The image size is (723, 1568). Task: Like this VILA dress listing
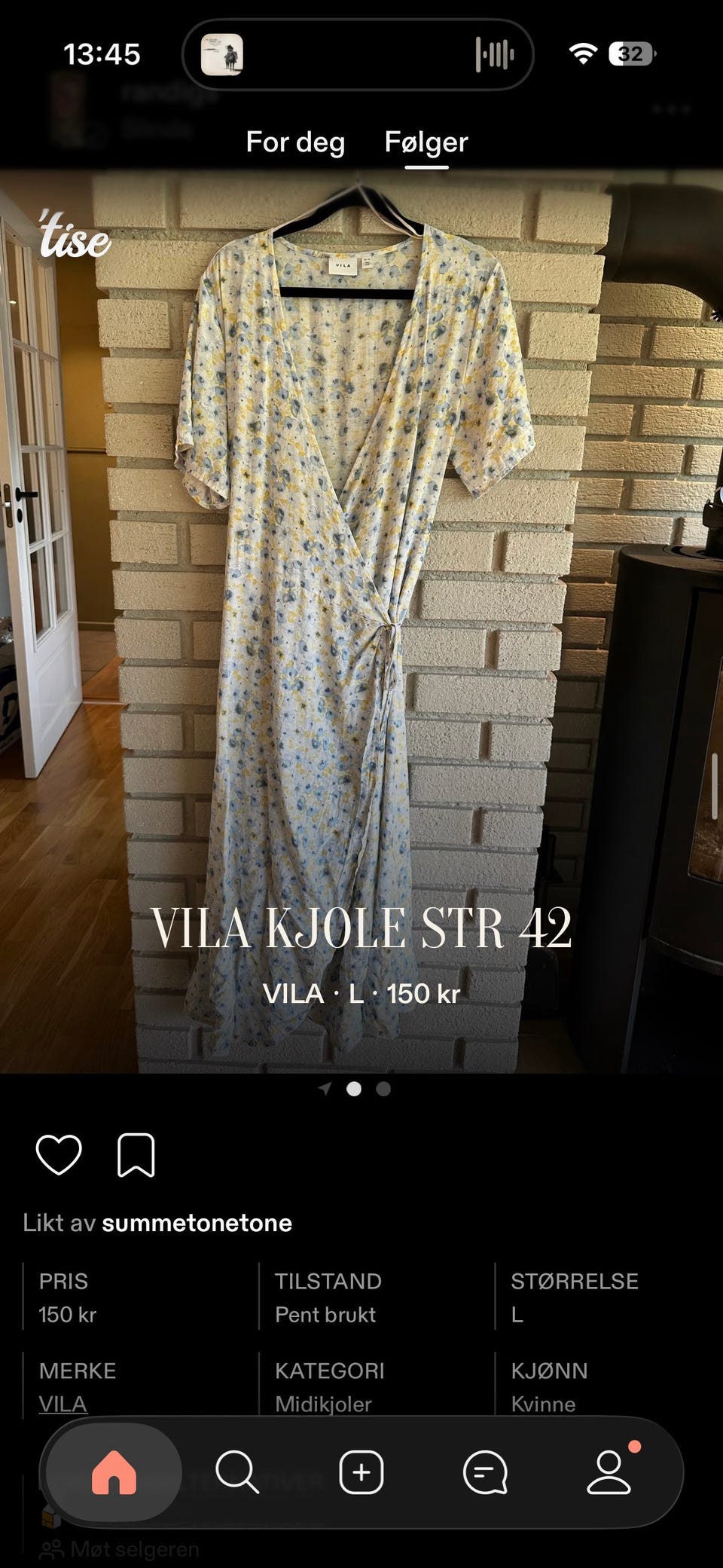[x=59, y=1154]
